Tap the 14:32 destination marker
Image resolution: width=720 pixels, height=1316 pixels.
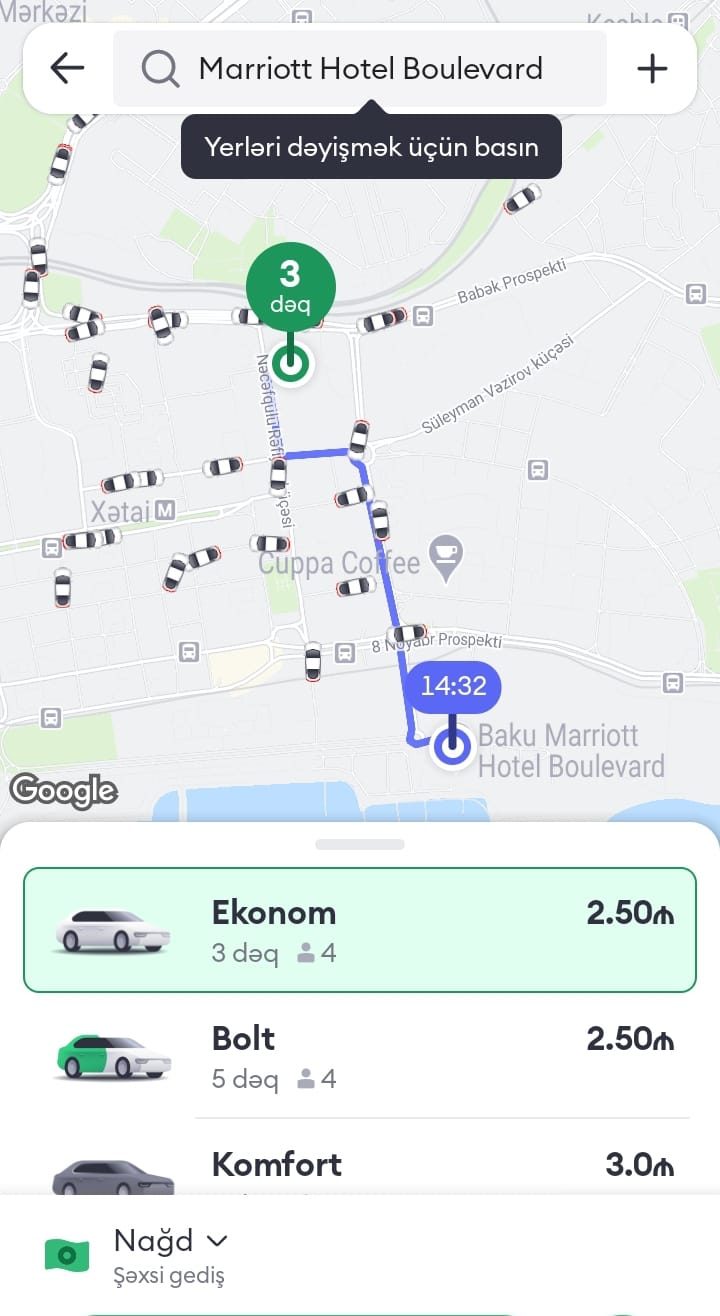point(454,687)
